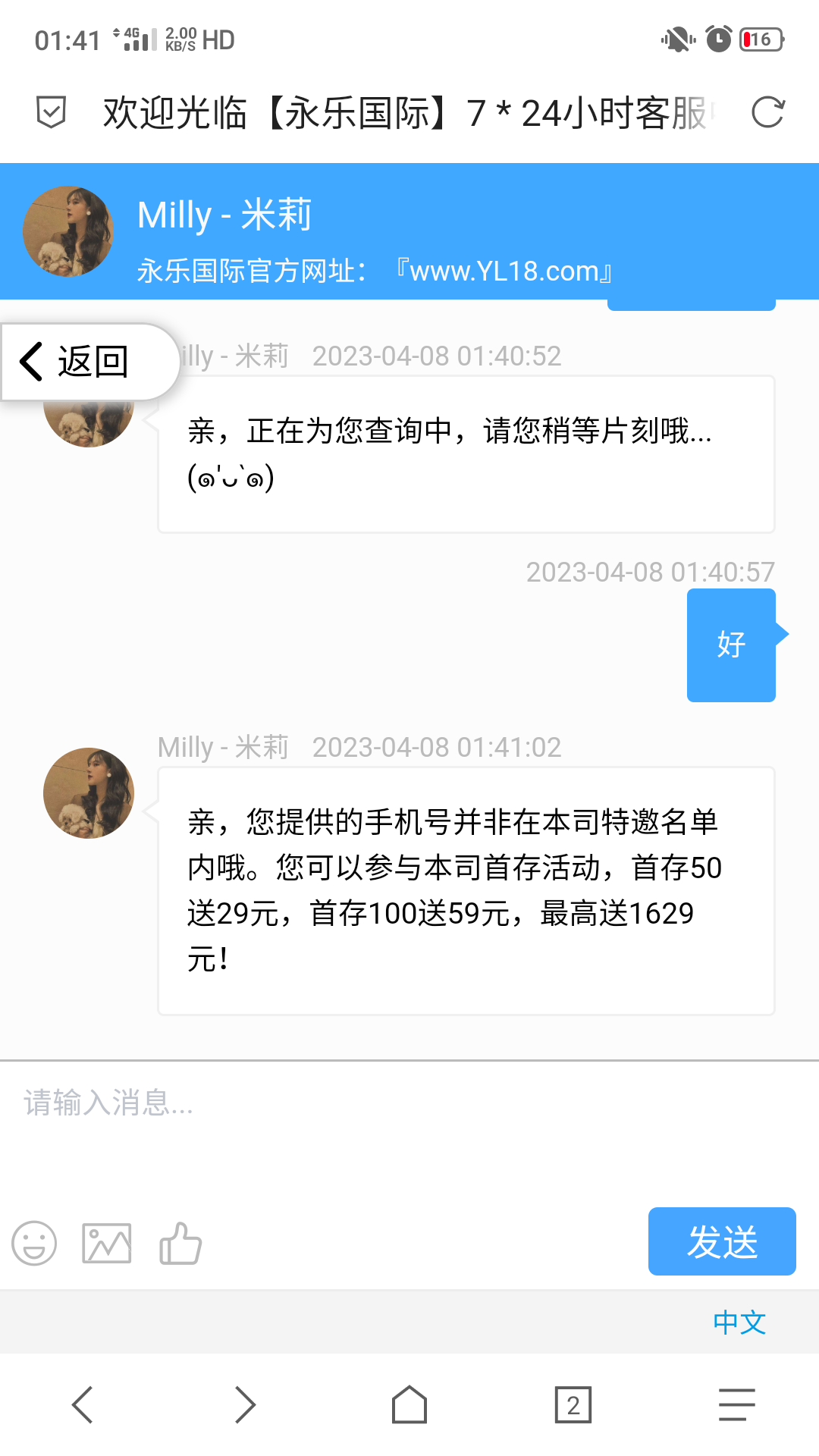
Task: Switch language via the 中文 link
Action: click(x=739, y=1322)
